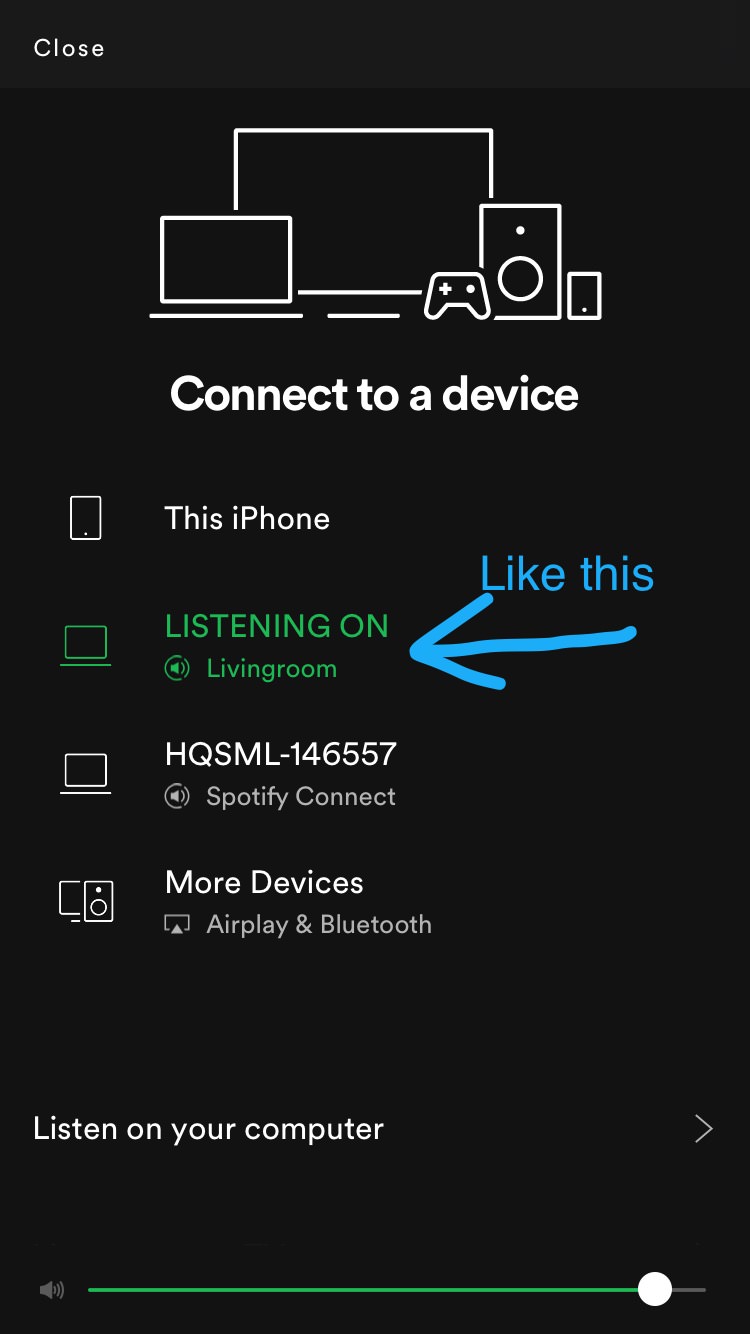
Task: Open More Devices for Airplay & Bluetooth
Action: [x=375, y=901]
